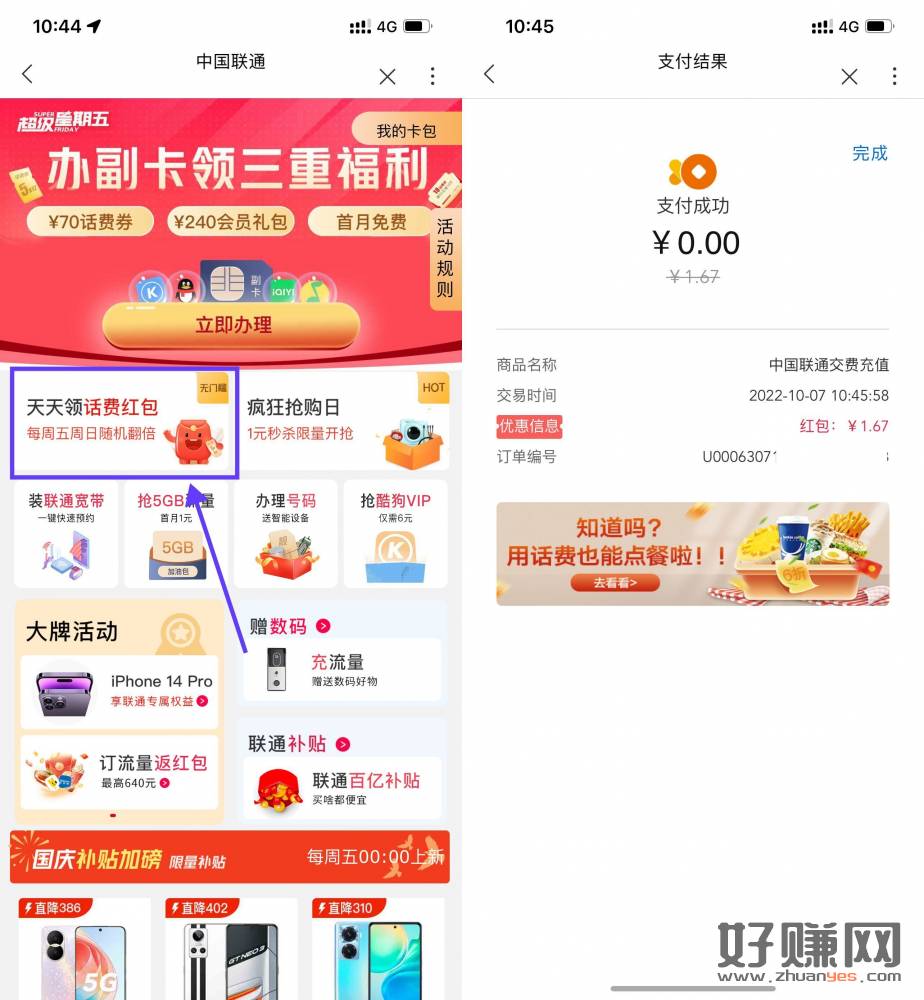Viewport: 924px width, 1000px height.
Task: Tap the 立即办理 button
Action: pos(231,325)
